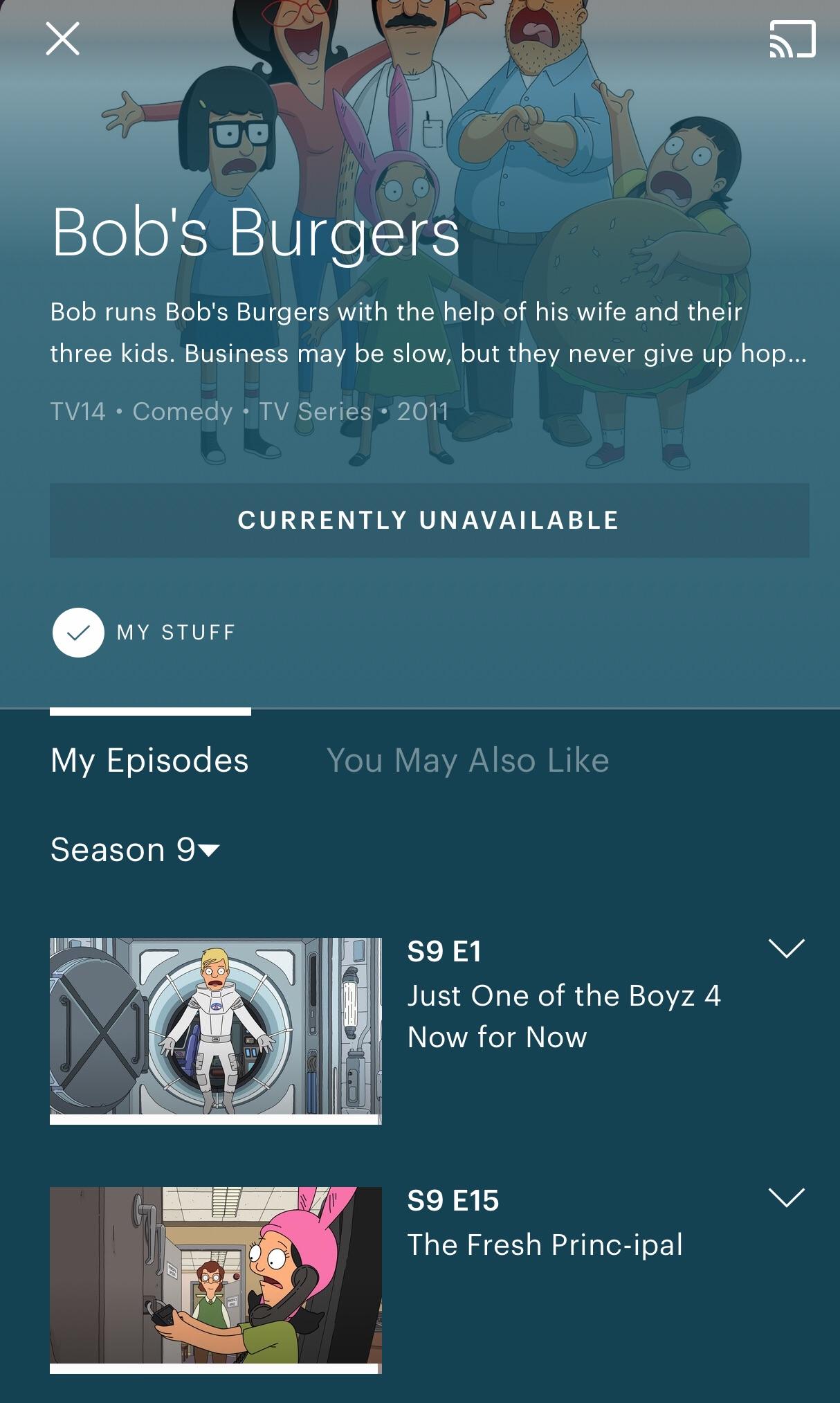Image resolution: width=840 pixels, height=1403 pixels.
Task: Expand details for S9 E1
Action: (786, 948)
